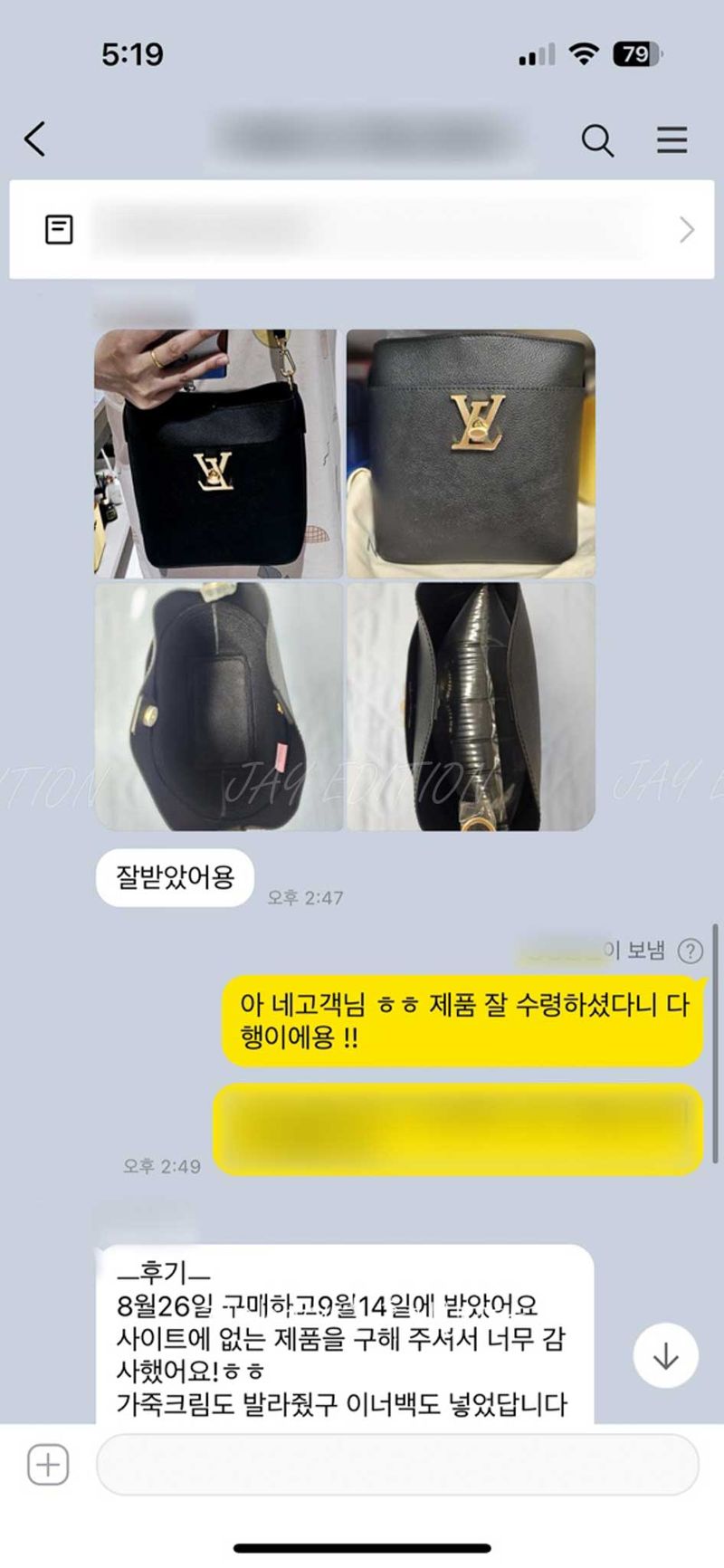This screenshot has width=724, height=1568.
Task: Open the plus attachment menu
Action: tap(48, 1464)
